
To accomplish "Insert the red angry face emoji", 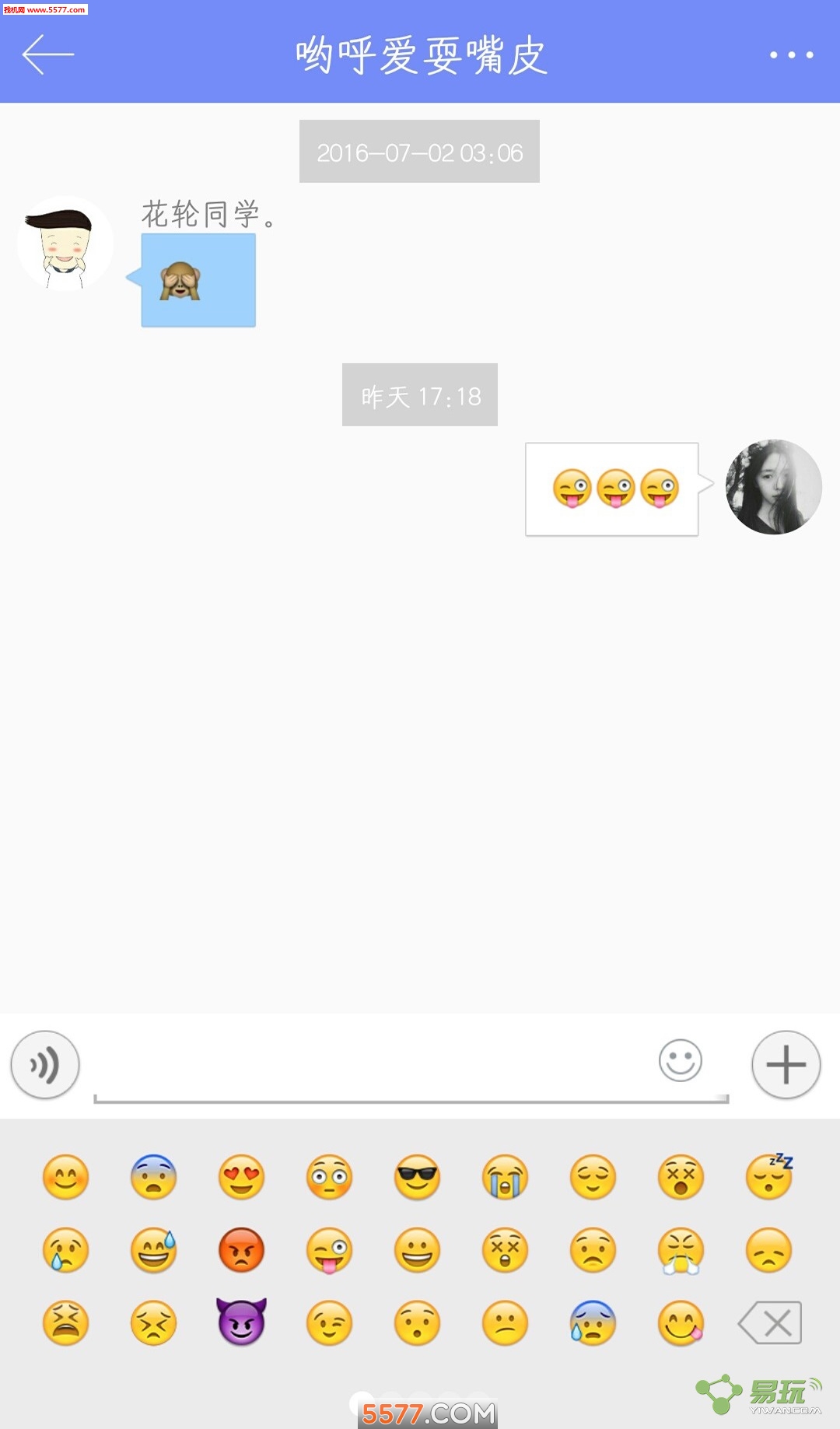I will pyautogui.click(x=241, y=1250).
